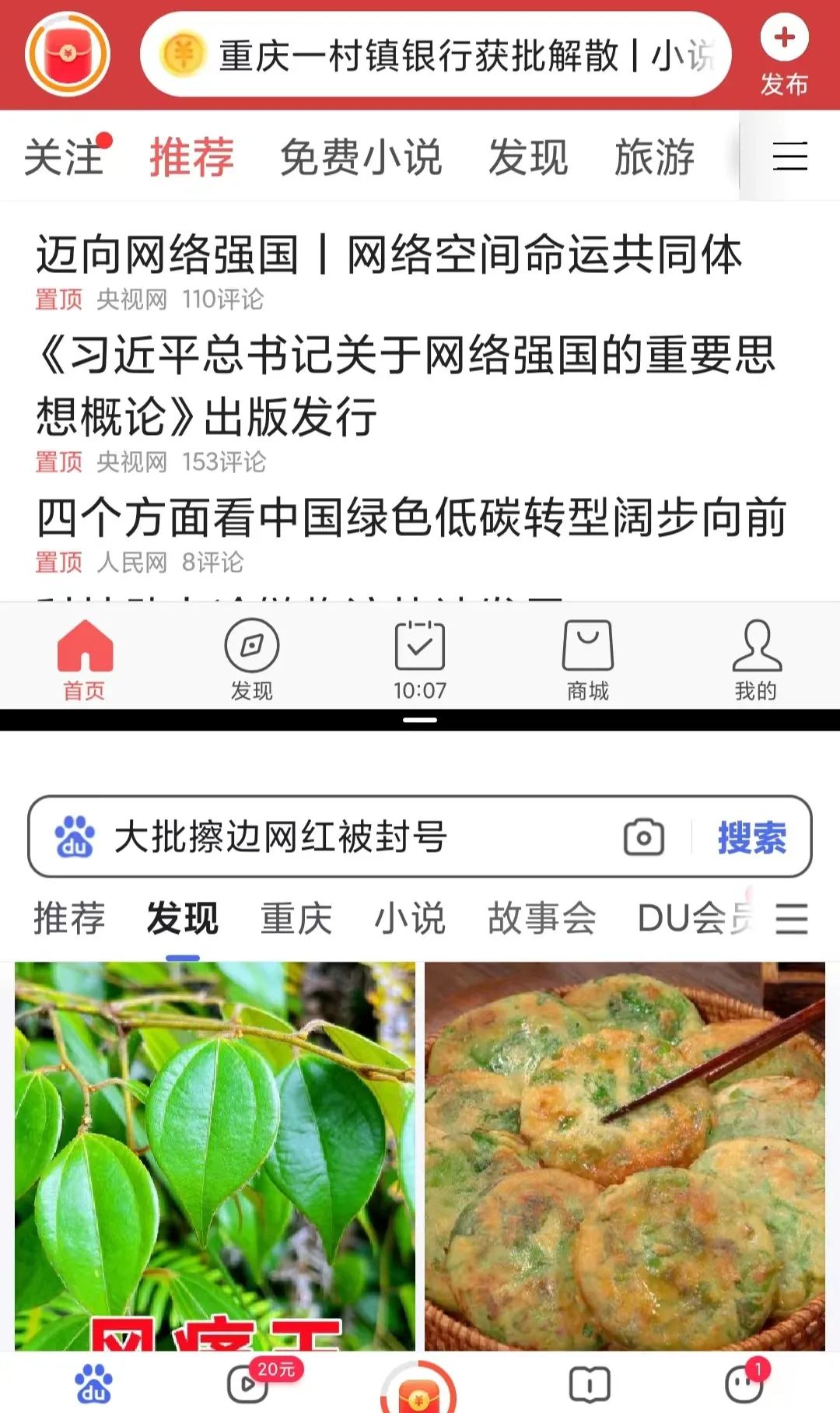Select the 旅游 channel tab
This screenshot has height=1413, width=840.
coord(654,156)
